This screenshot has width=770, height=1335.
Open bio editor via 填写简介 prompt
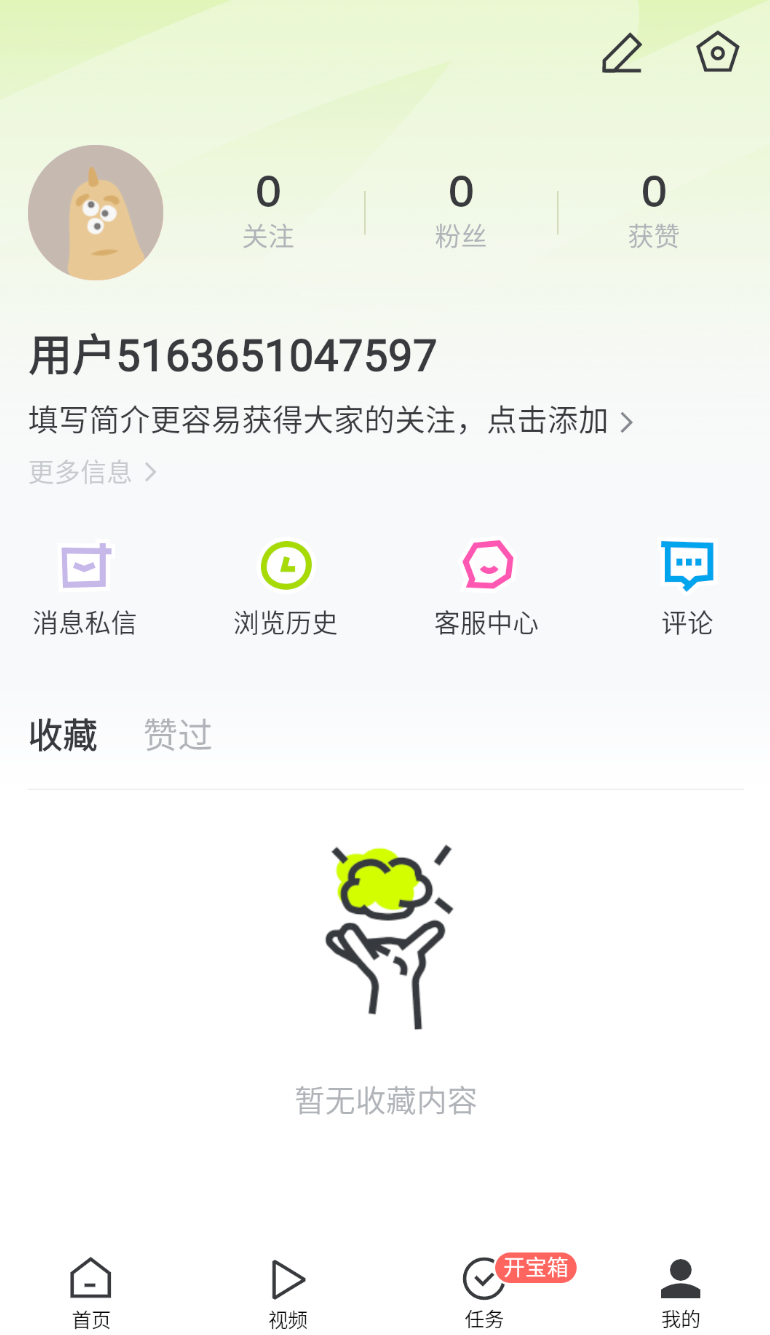[x=317, y=421]
